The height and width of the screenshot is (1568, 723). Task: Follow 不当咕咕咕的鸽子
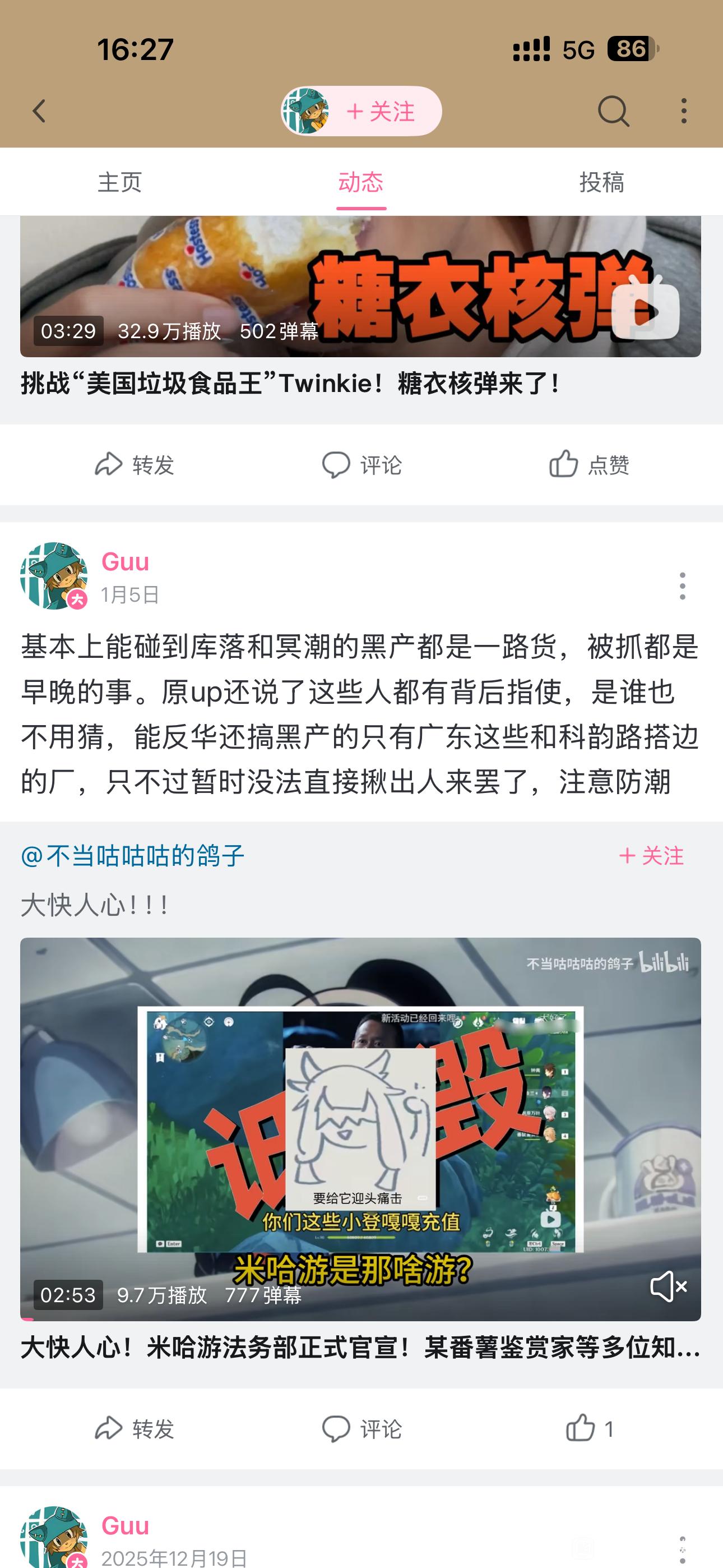click(x=651, y=856)
